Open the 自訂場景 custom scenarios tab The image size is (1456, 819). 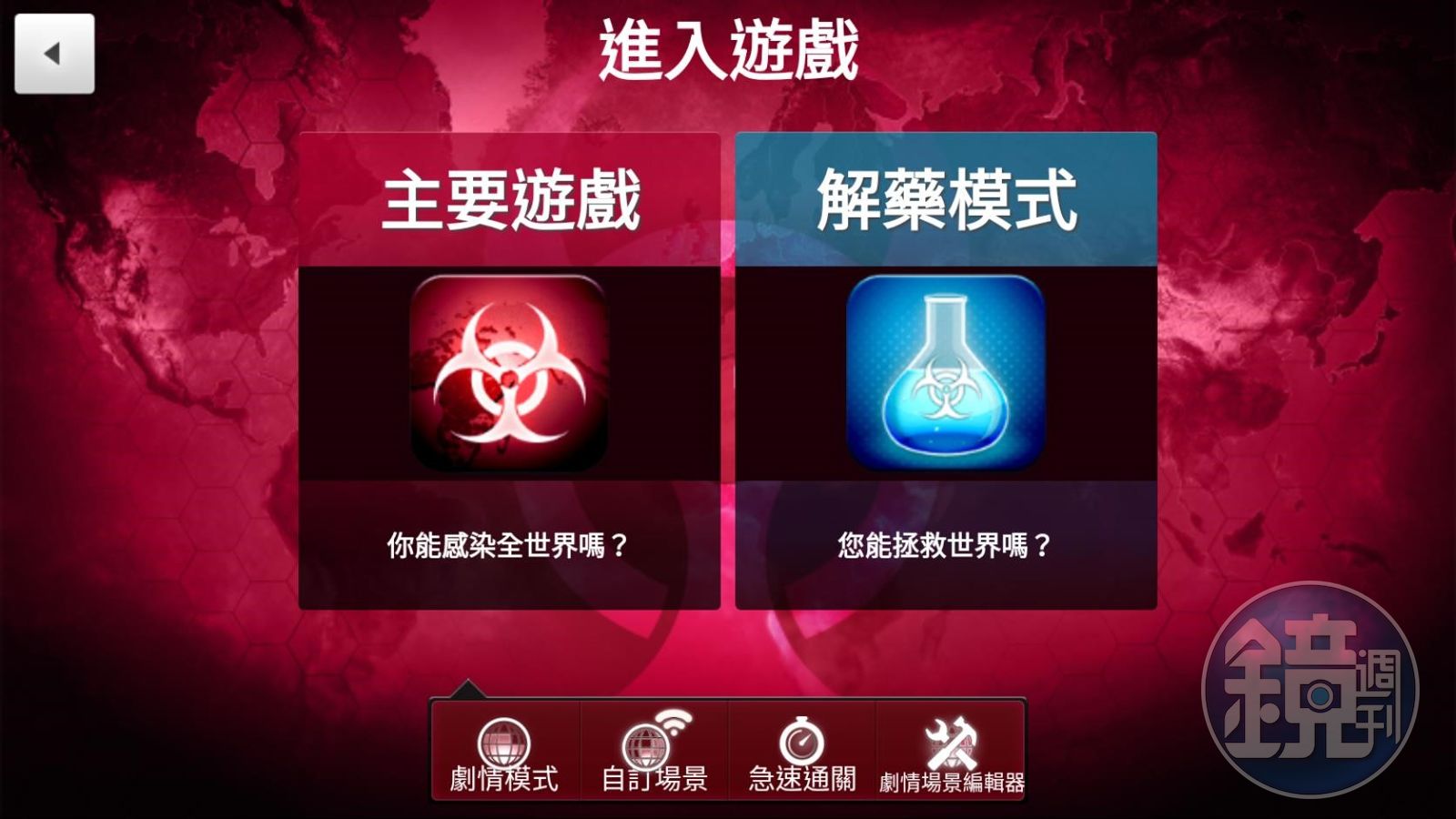(654, 752)
